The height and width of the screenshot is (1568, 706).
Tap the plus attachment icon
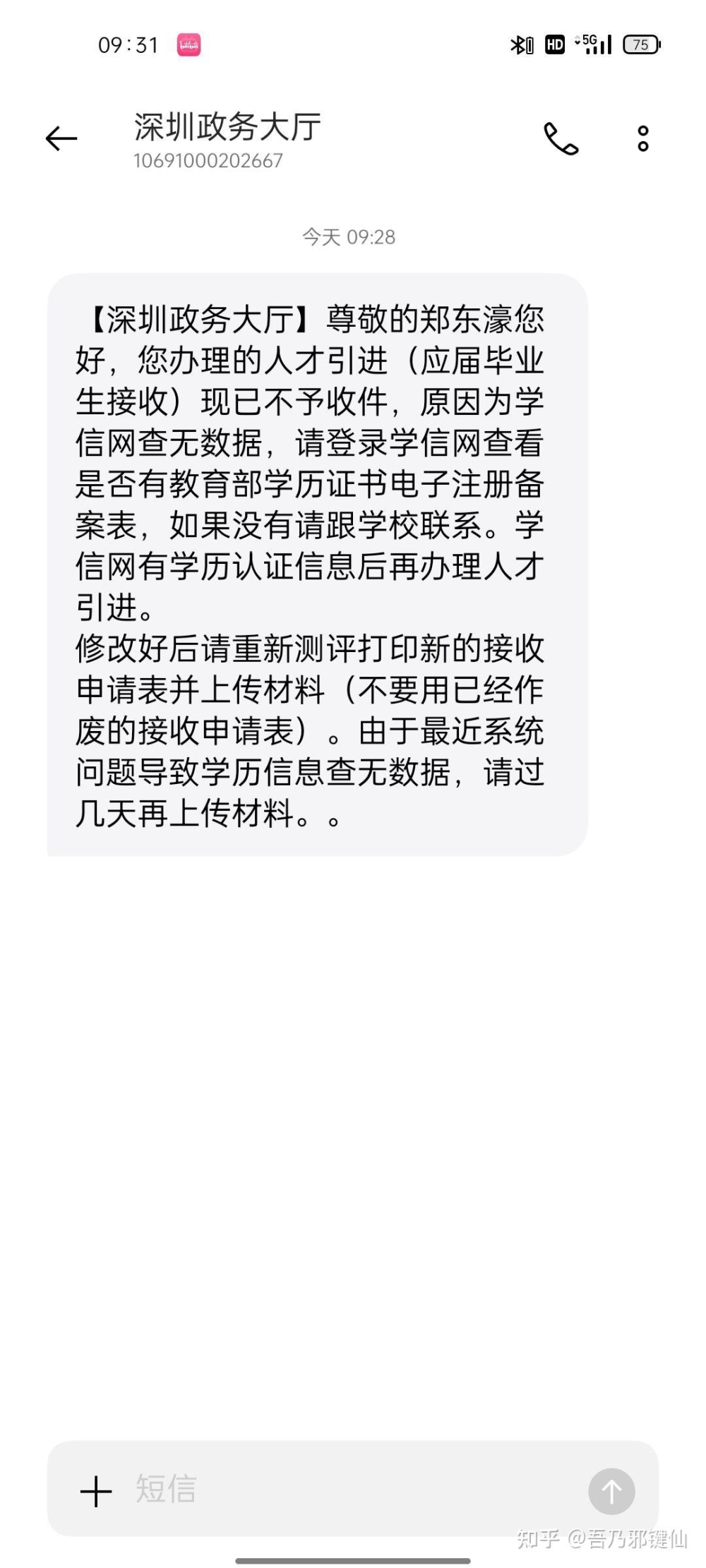pyautogui.click(x=96, y=1492)
